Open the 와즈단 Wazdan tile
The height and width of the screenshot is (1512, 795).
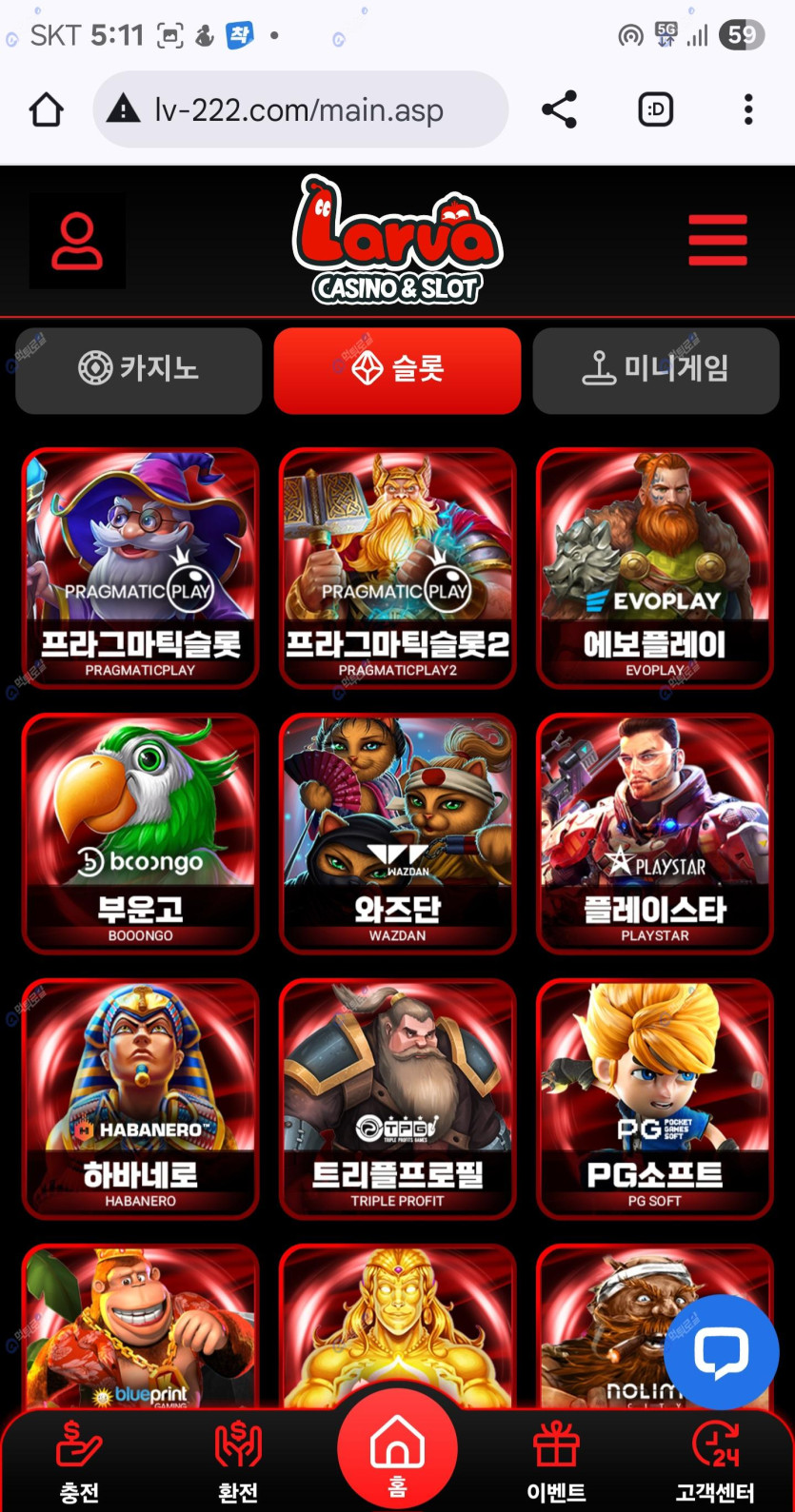coord(397,833)
